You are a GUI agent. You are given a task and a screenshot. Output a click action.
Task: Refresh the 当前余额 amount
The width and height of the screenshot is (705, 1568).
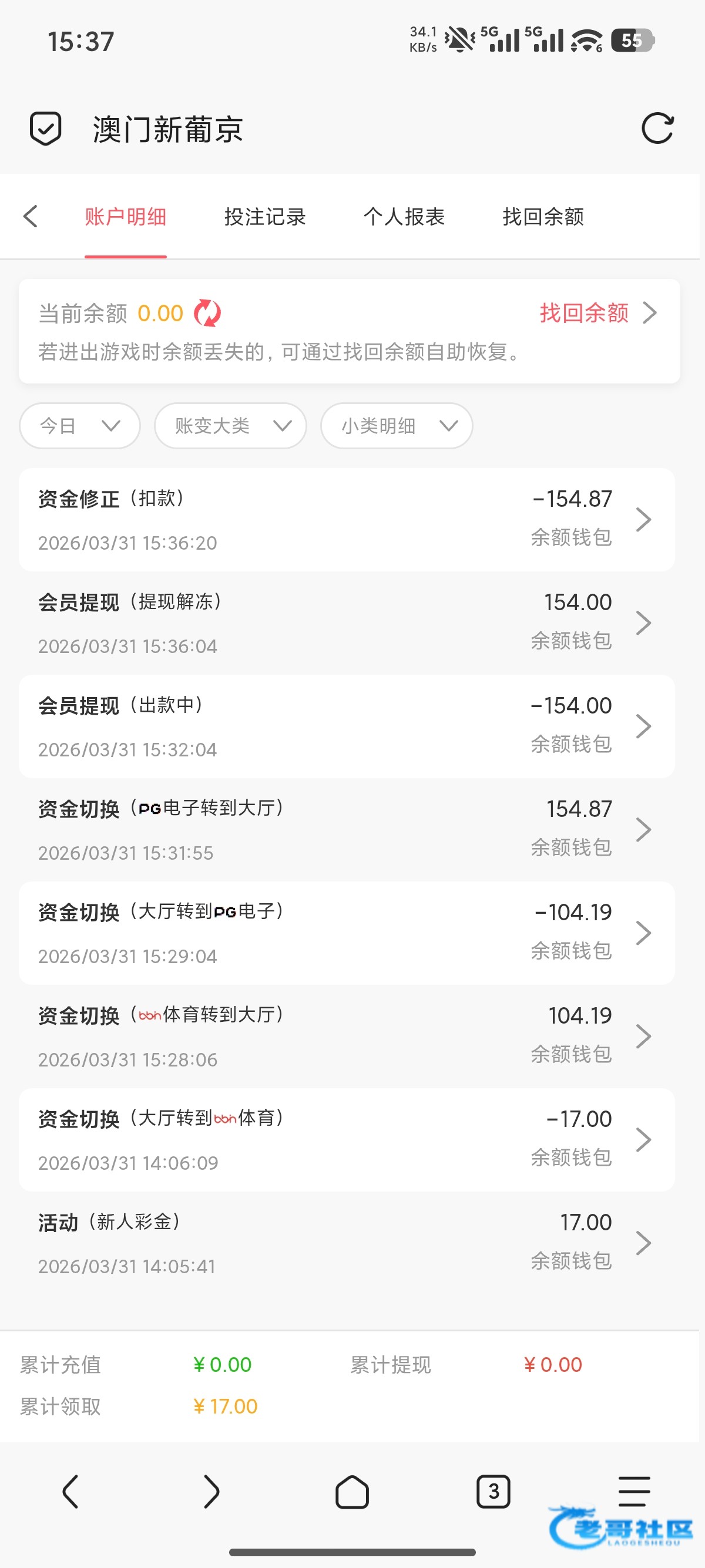point(207,314)
